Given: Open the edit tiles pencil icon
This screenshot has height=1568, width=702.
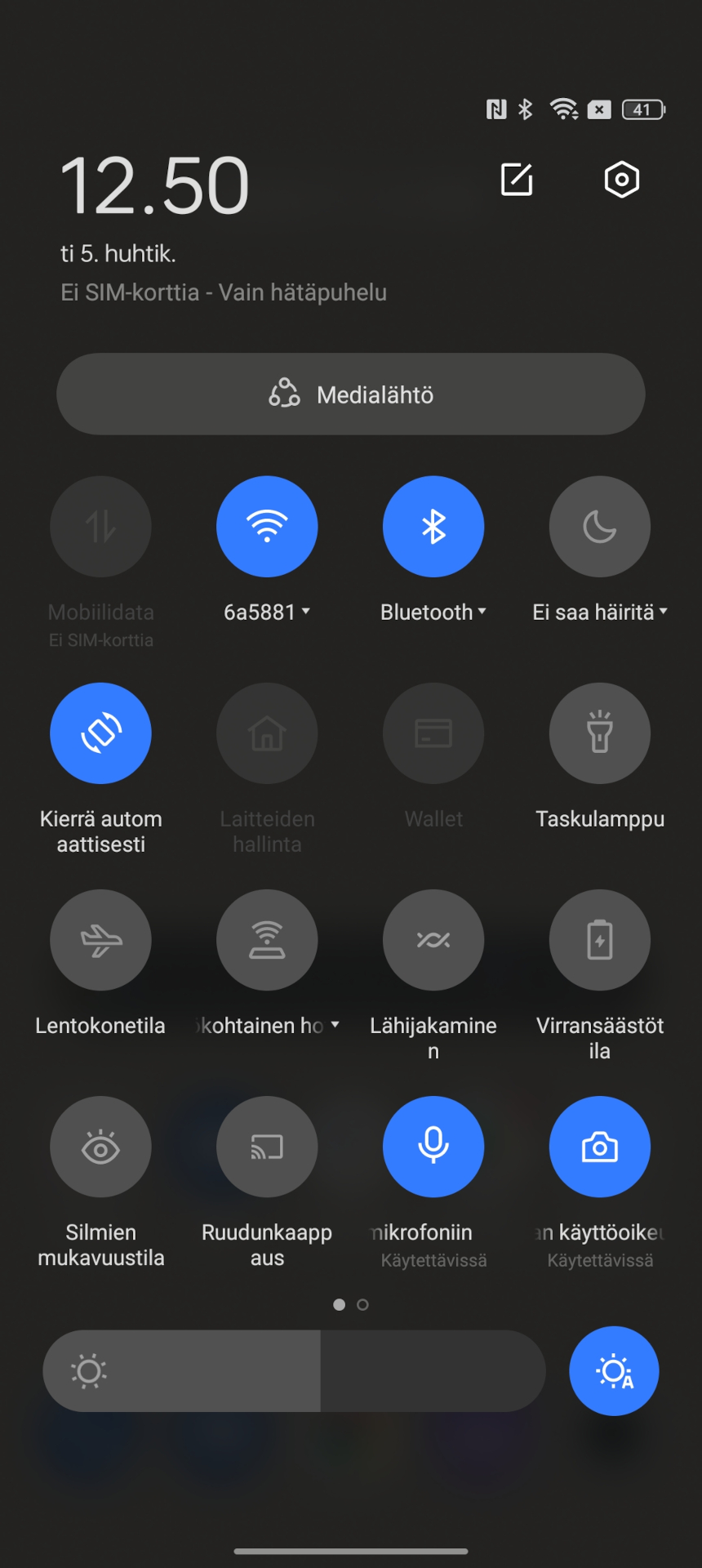Looking at the screenshot, I should click(x=517, y=180).
